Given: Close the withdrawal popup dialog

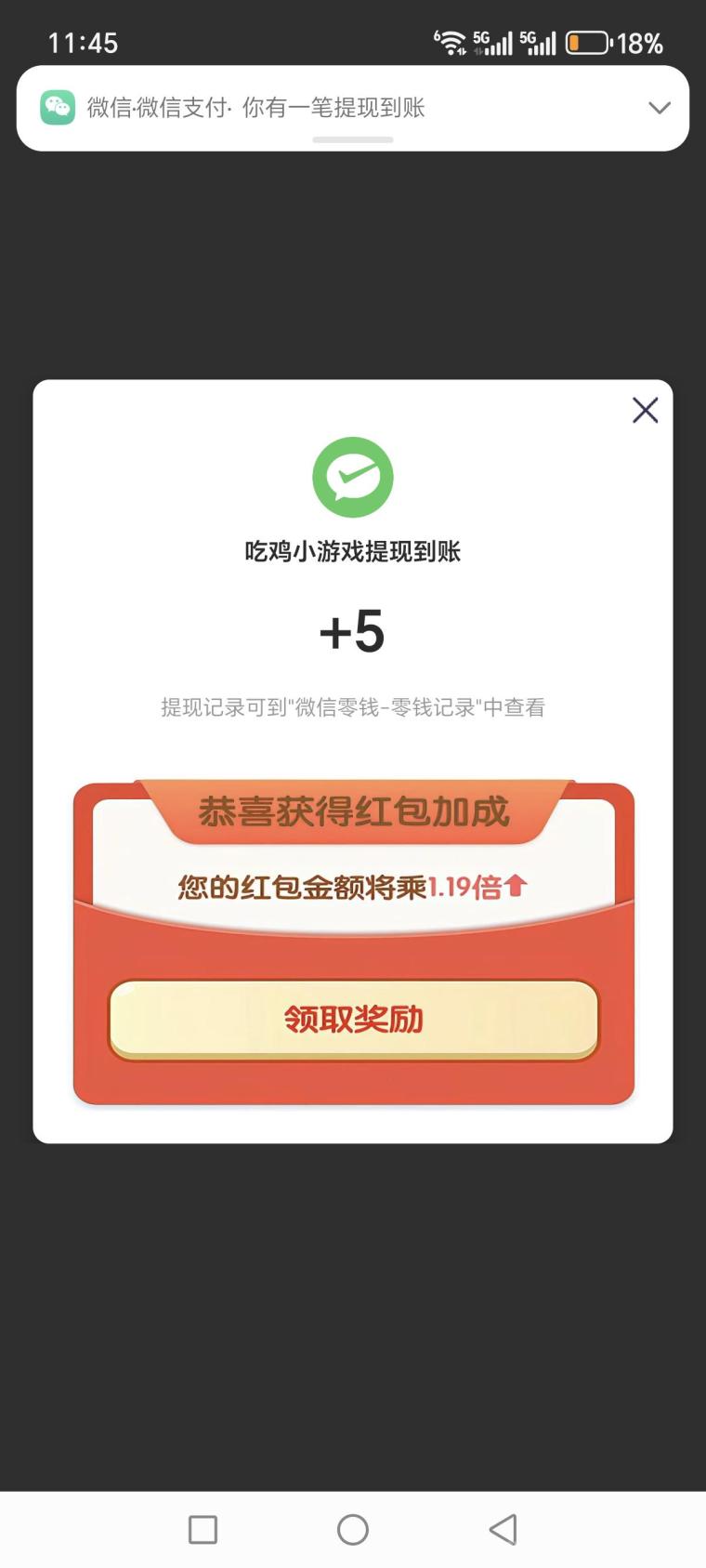Looking at the screenshot, I should 645,410.
